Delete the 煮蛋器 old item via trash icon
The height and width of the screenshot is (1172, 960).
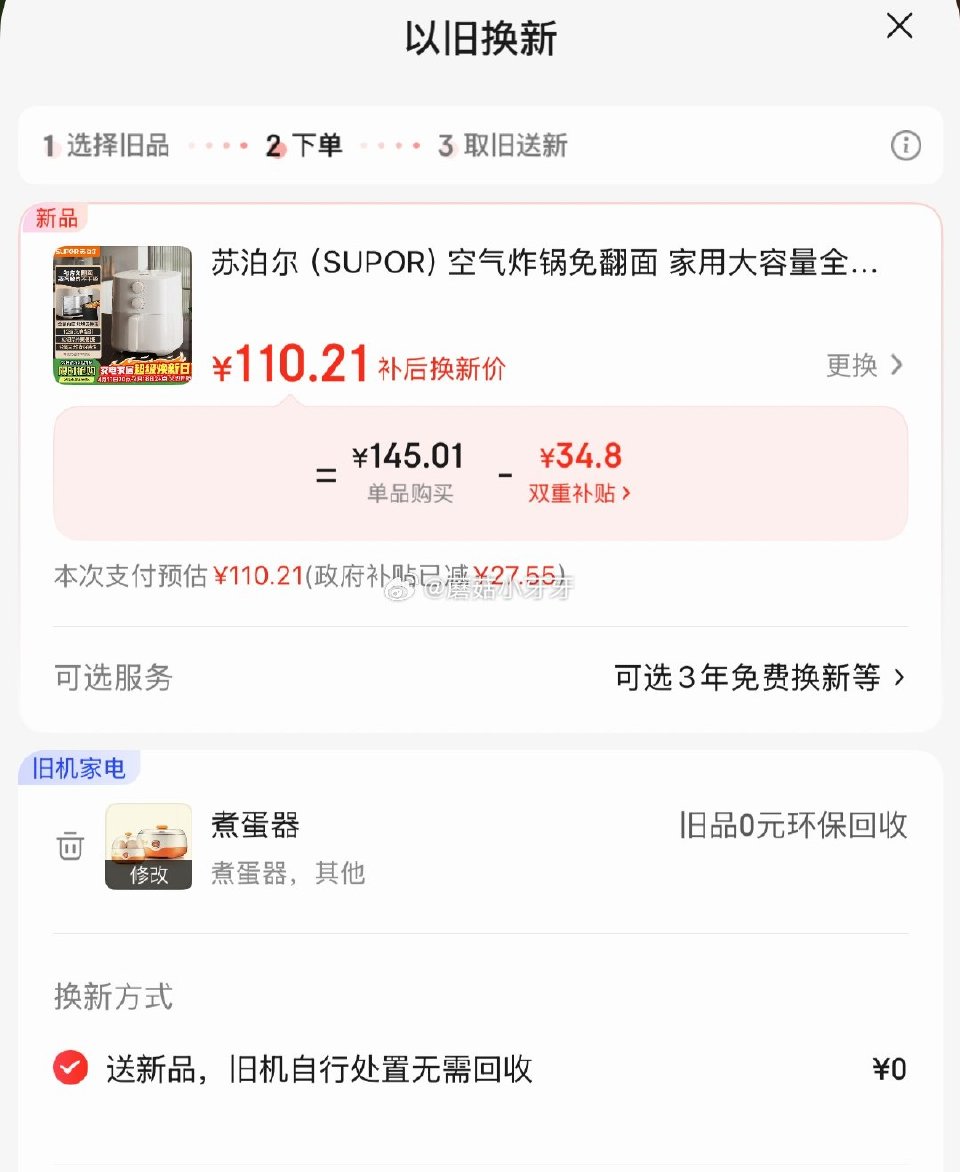point(69,846)
